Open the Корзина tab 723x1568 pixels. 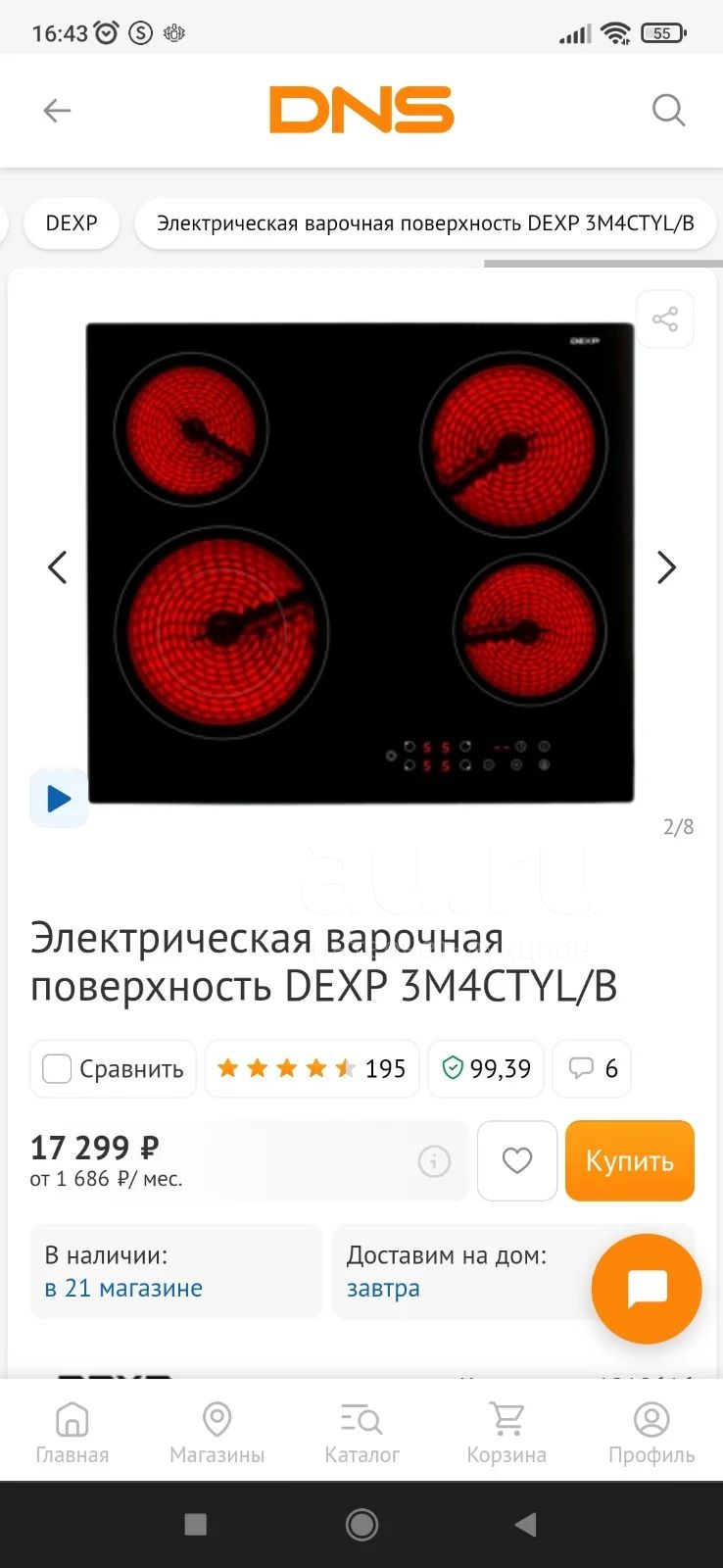click(x=506, y=1433)
